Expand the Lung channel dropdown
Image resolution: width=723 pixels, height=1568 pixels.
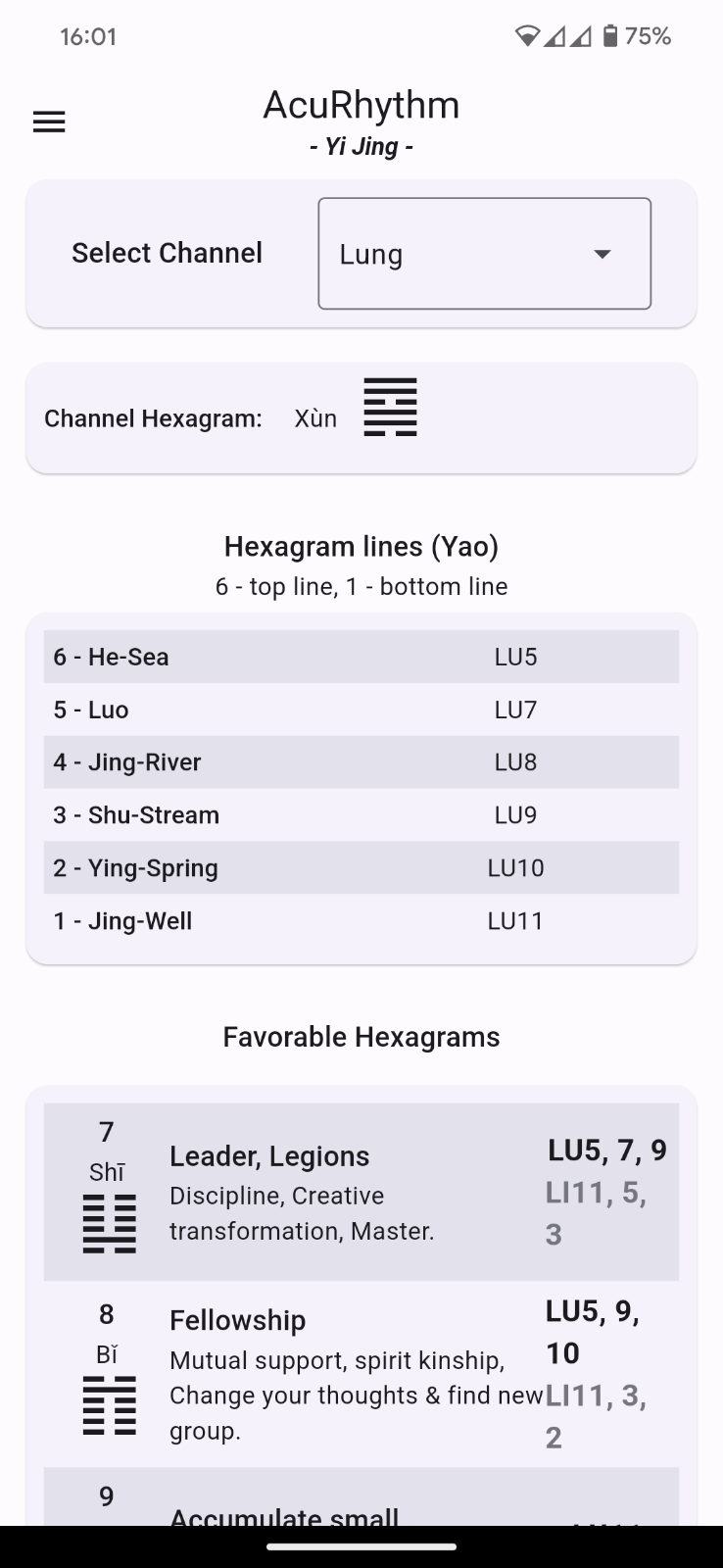tap(484, 254)
